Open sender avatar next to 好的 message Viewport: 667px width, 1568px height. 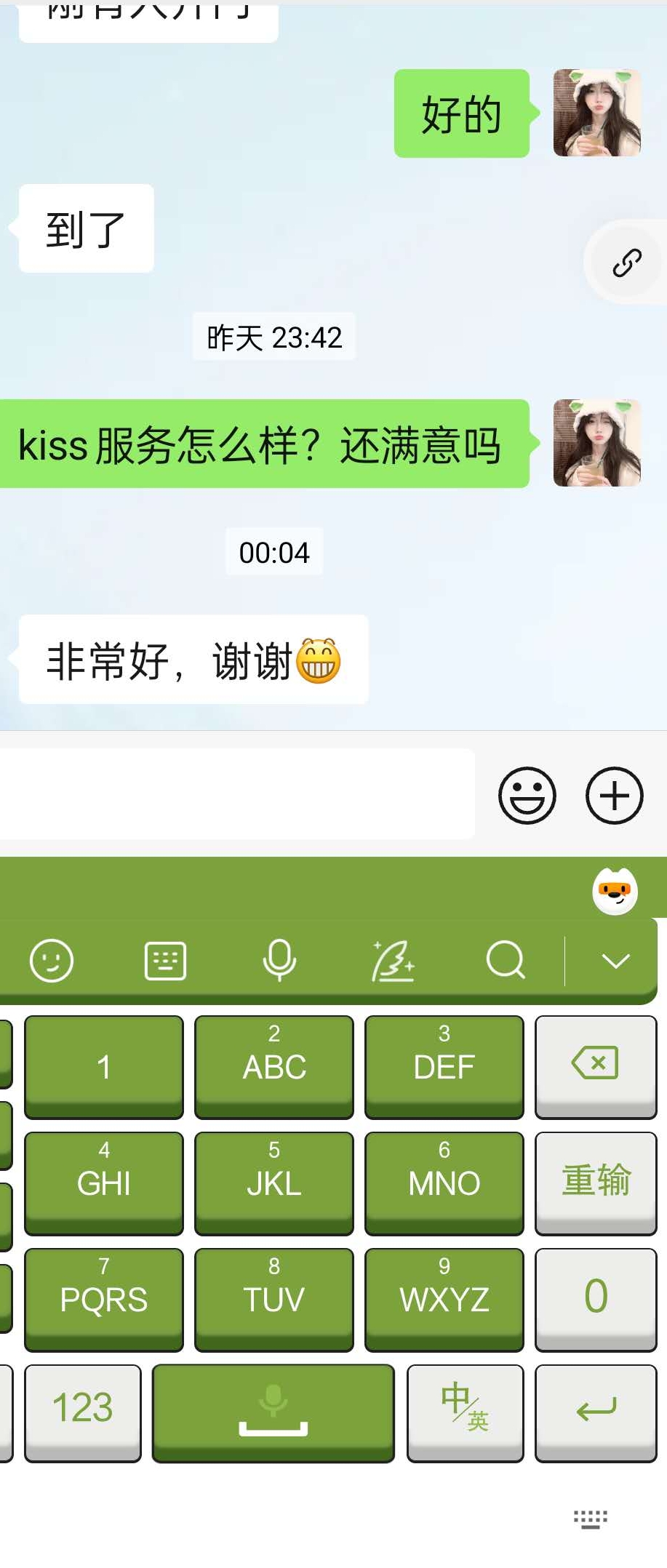[x=596, y=113]
